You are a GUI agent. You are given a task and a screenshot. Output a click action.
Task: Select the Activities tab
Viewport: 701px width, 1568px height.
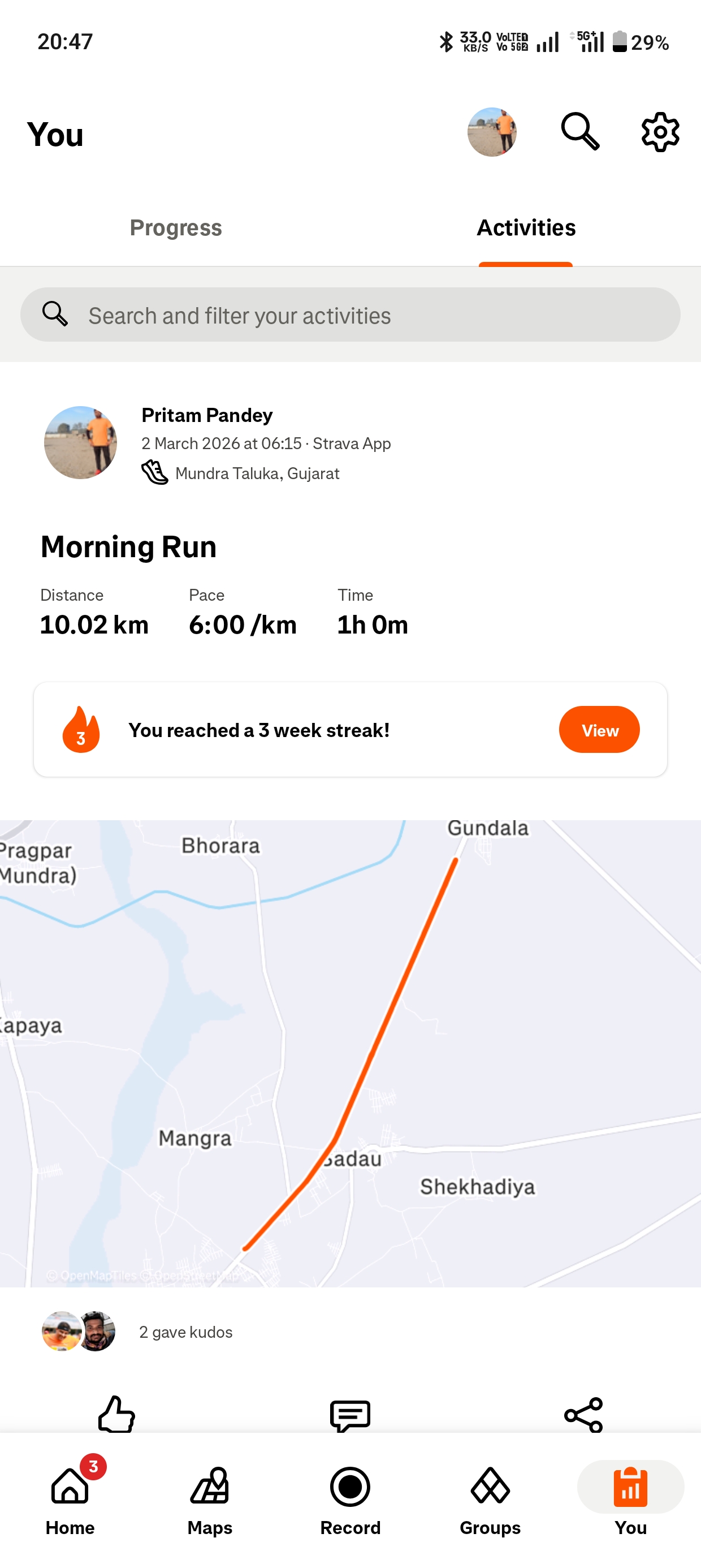point(526,227)
